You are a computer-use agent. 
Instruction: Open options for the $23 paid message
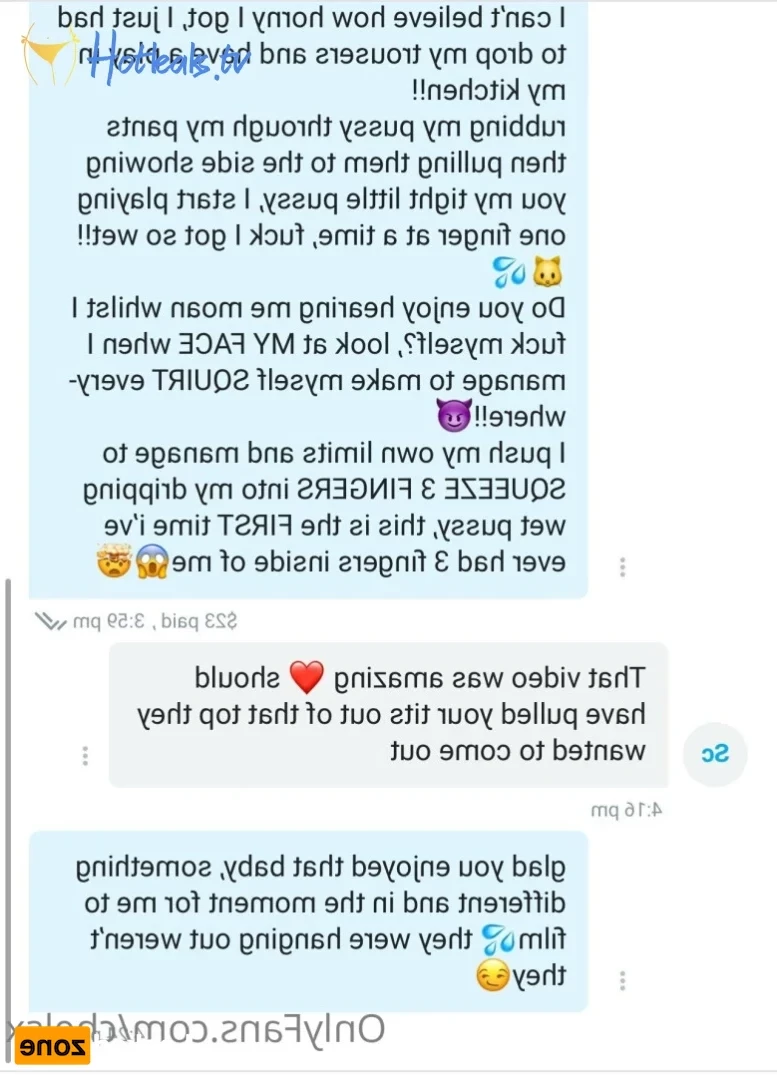click(622, 568)
